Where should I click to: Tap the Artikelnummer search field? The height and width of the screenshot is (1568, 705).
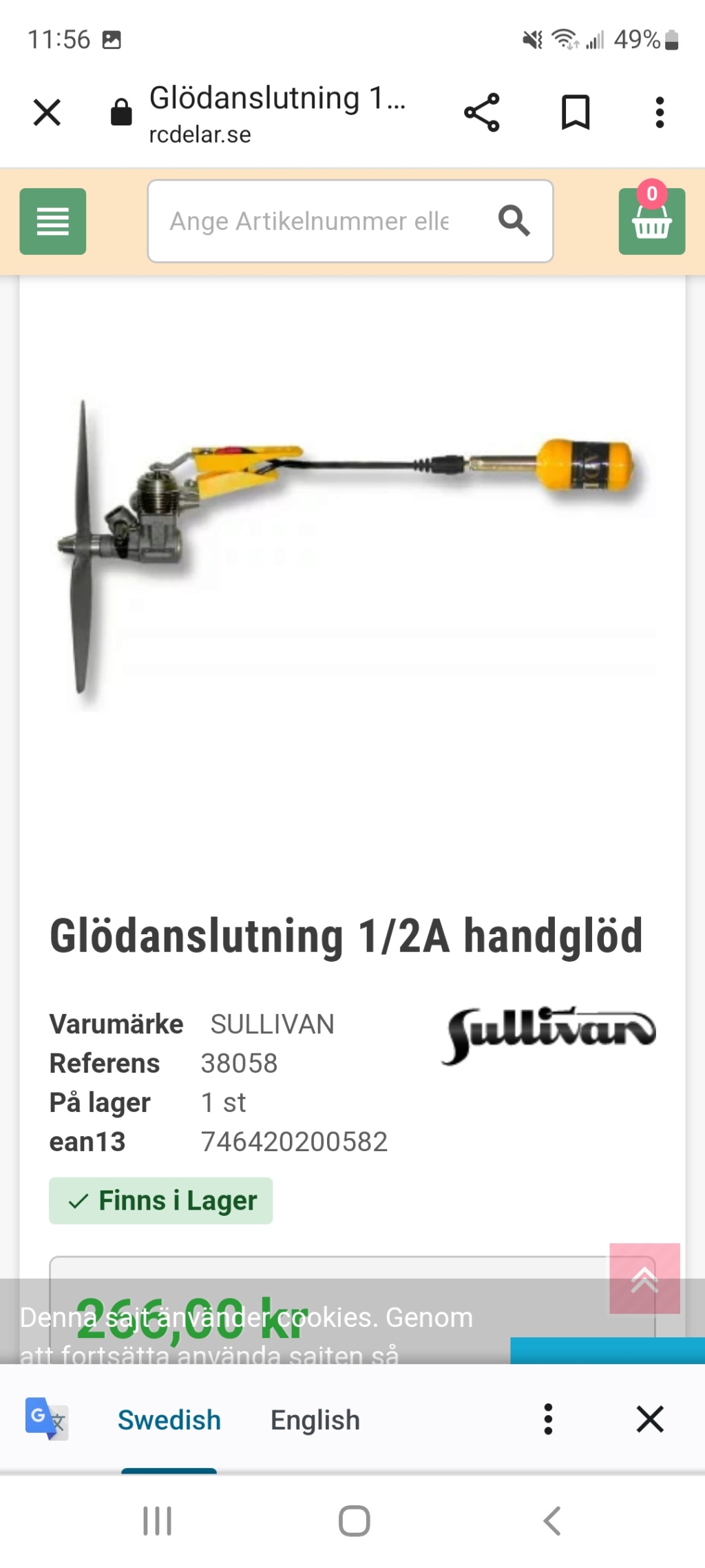pyautogui.click(x=310, y=221)
